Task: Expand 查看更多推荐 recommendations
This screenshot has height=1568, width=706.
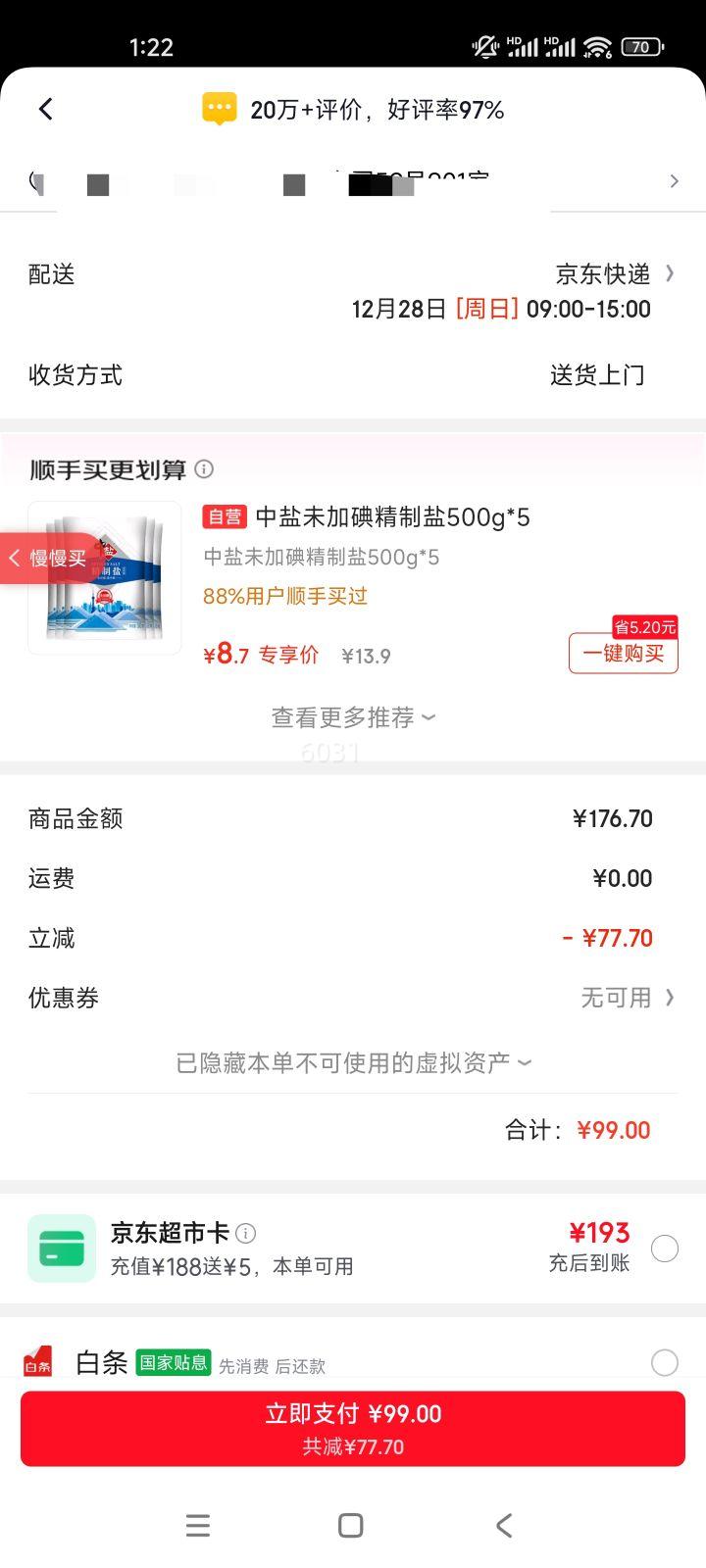Action: 352,717
